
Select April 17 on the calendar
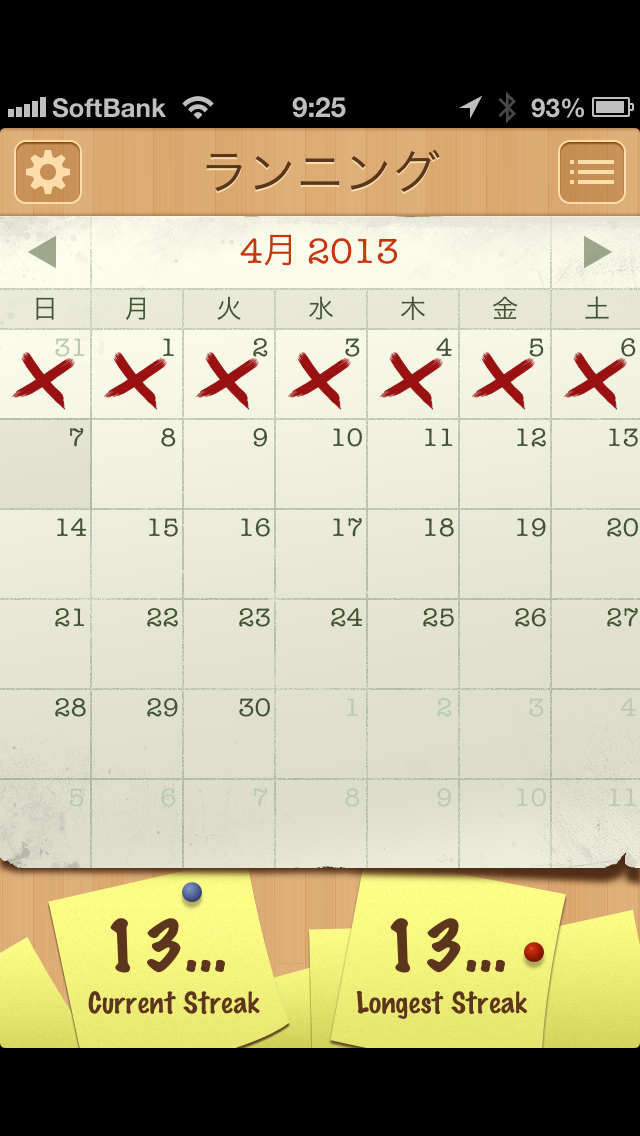click(321, 554)
